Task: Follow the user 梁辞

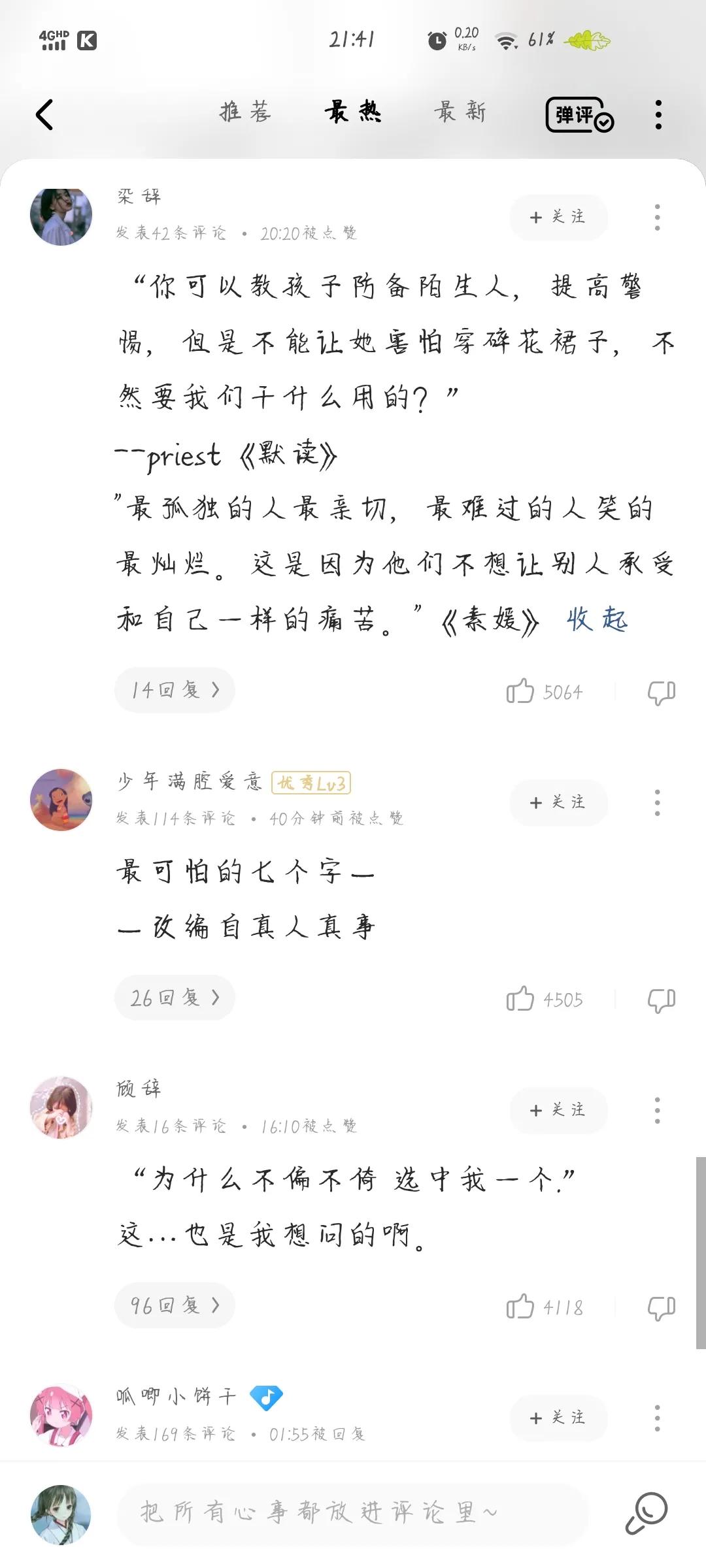Action: click(559, 217)
